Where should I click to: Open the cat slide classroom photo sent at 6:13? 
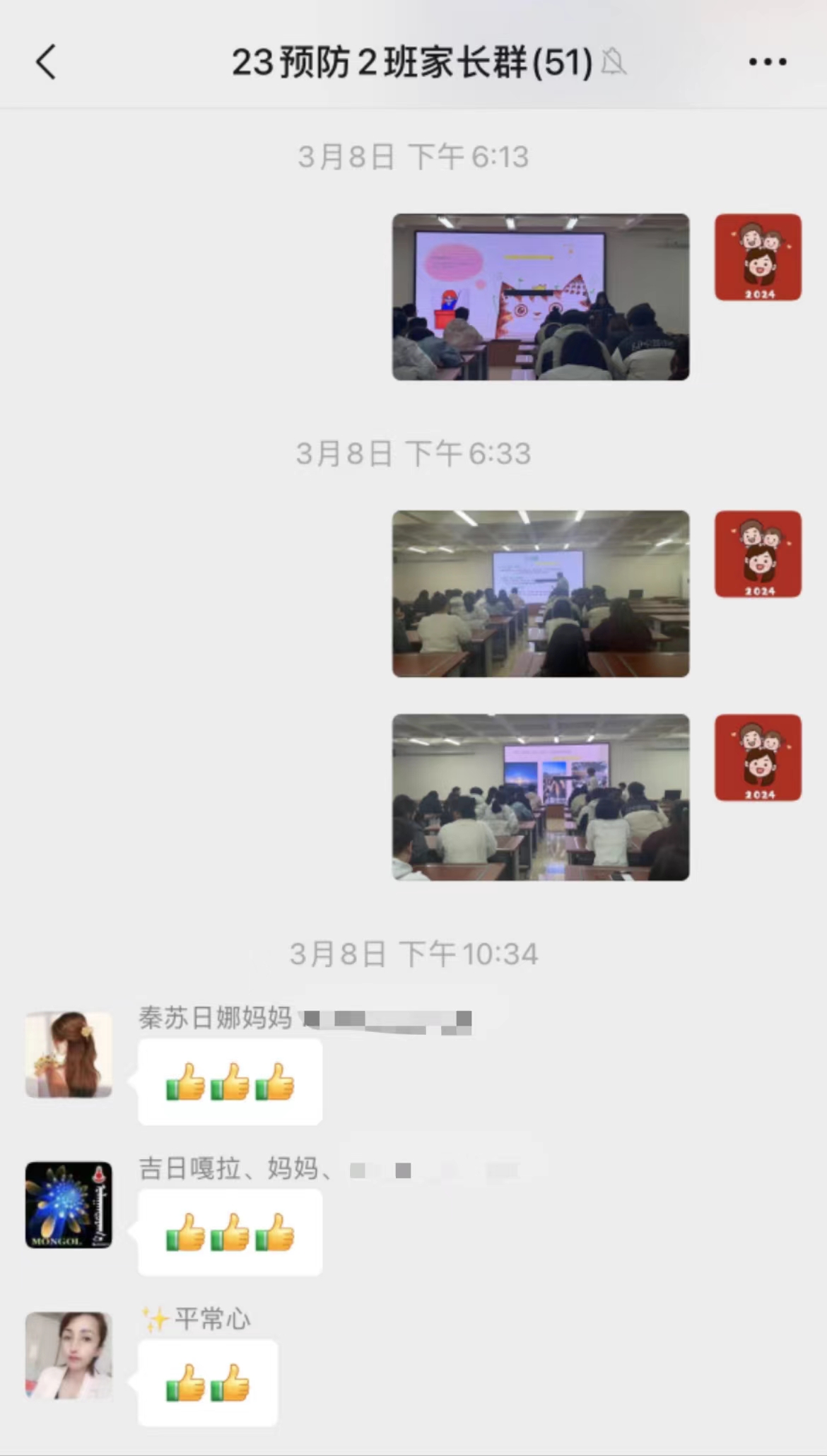pos(540,297)
